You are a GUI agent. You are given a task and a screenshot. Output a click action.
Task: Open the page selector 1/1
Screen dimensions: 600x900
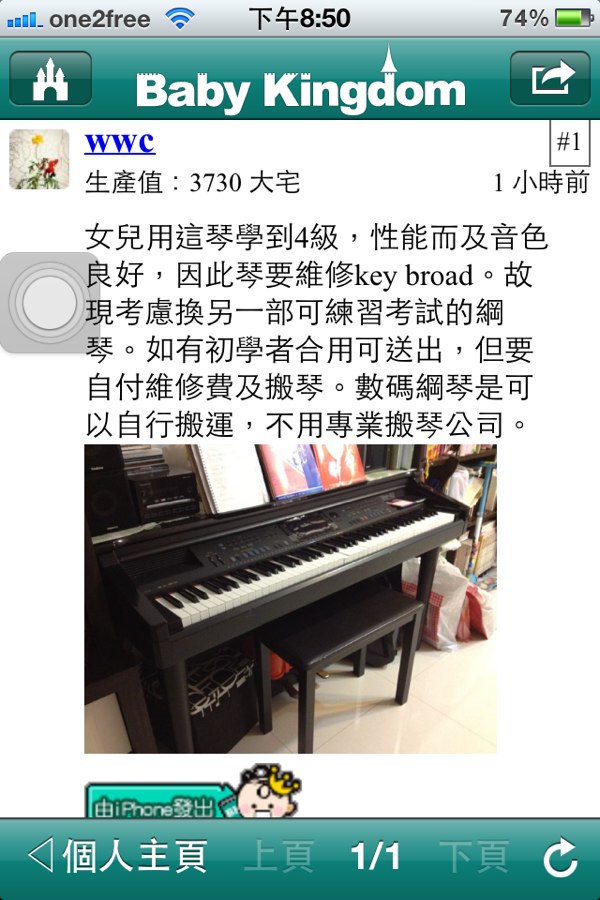pyautogui.click(x=376, y=857)
